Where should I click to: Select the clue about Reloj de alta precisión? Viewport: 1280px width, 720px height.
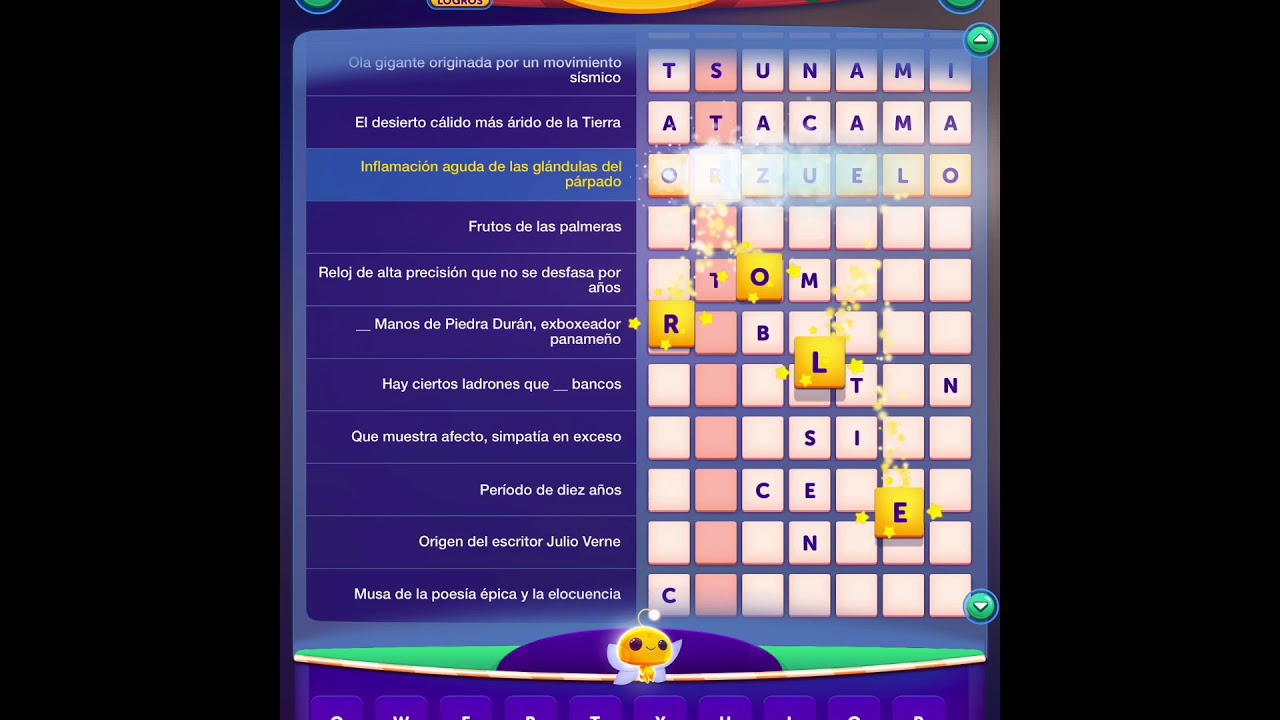coord(471,280)
